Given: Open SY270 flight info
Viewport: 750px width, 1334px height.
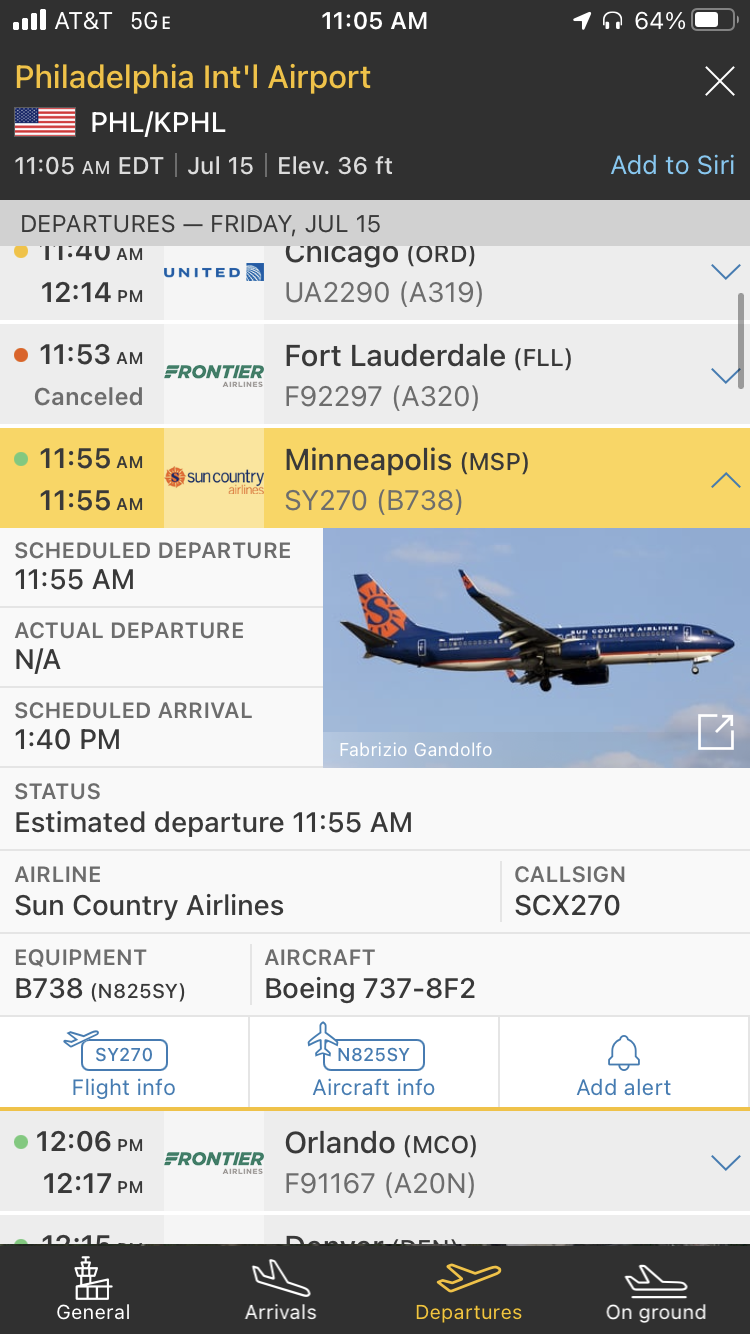Looking at the screenshot, I should pyautogui.click(x=124, y=1064).
